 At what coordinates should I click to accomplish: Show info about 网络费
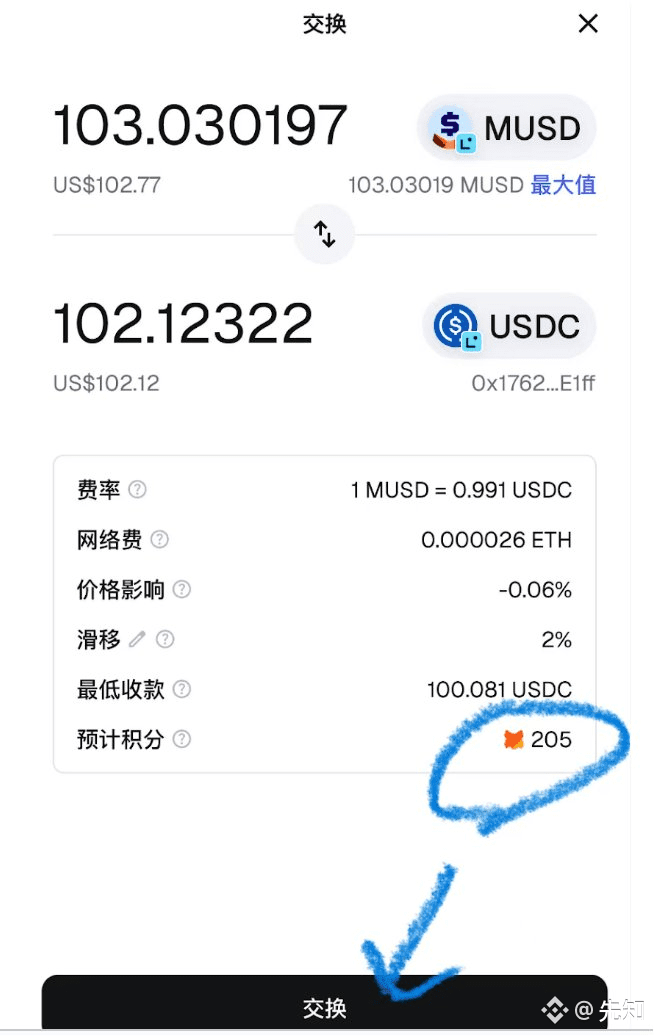pos(160,540)
